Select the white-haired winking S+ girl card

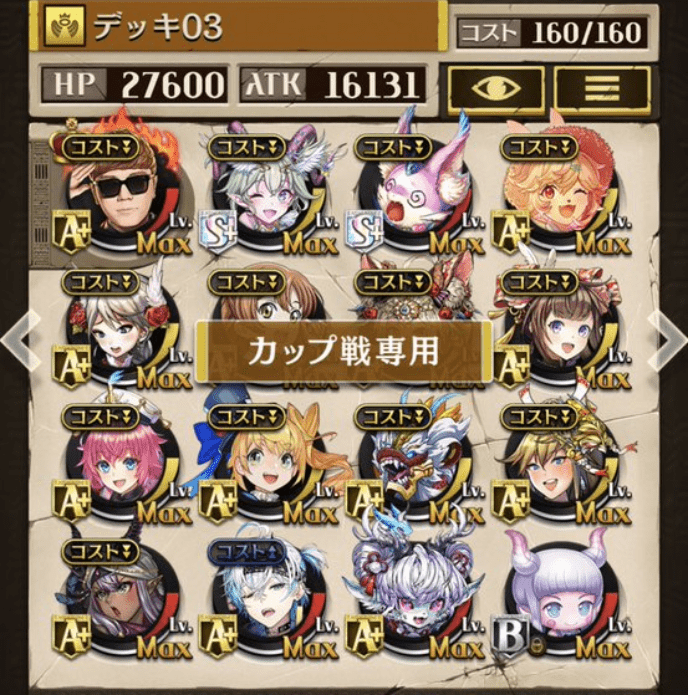268,197
